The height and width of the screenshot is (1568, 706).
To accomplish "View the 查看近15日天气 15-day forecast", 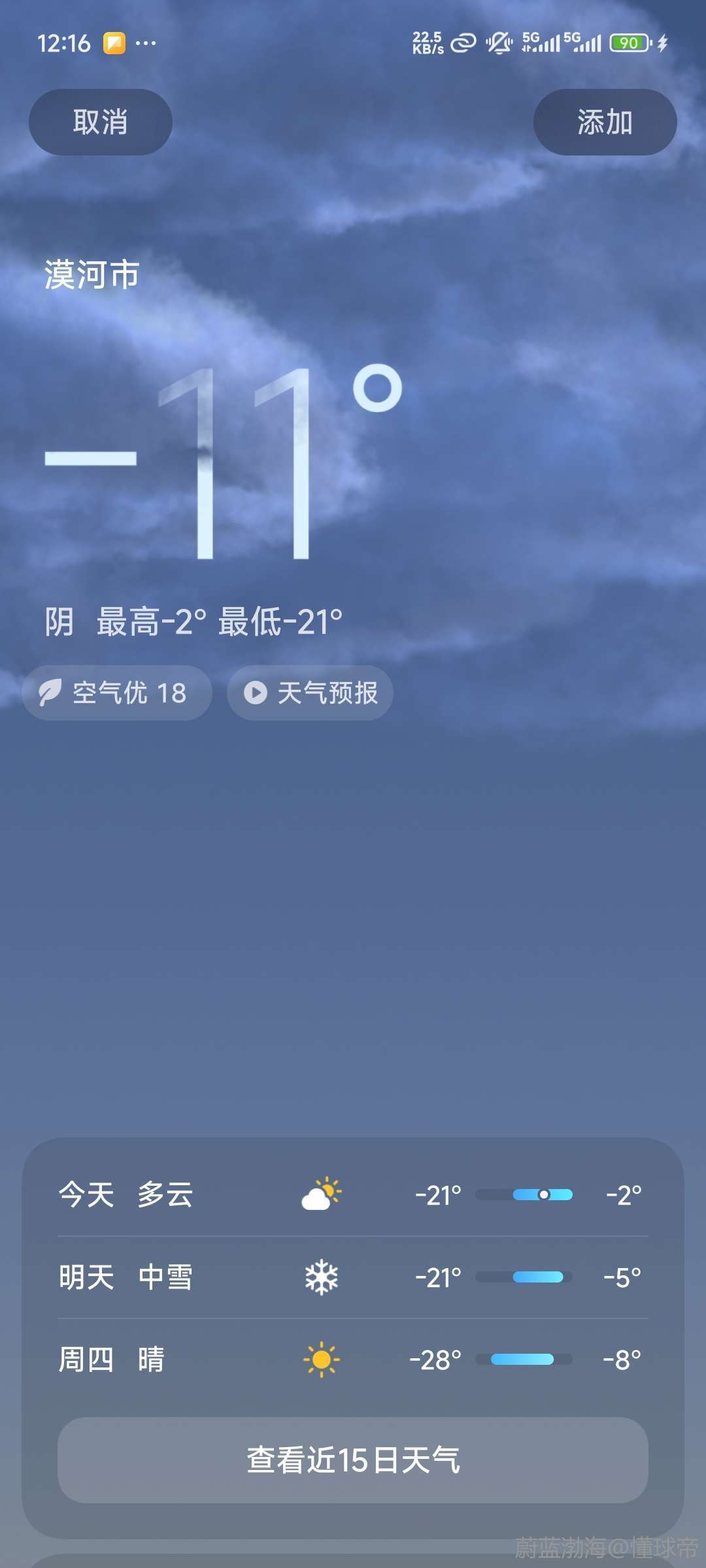I will pyautogui.click(x=353, y=1460).
